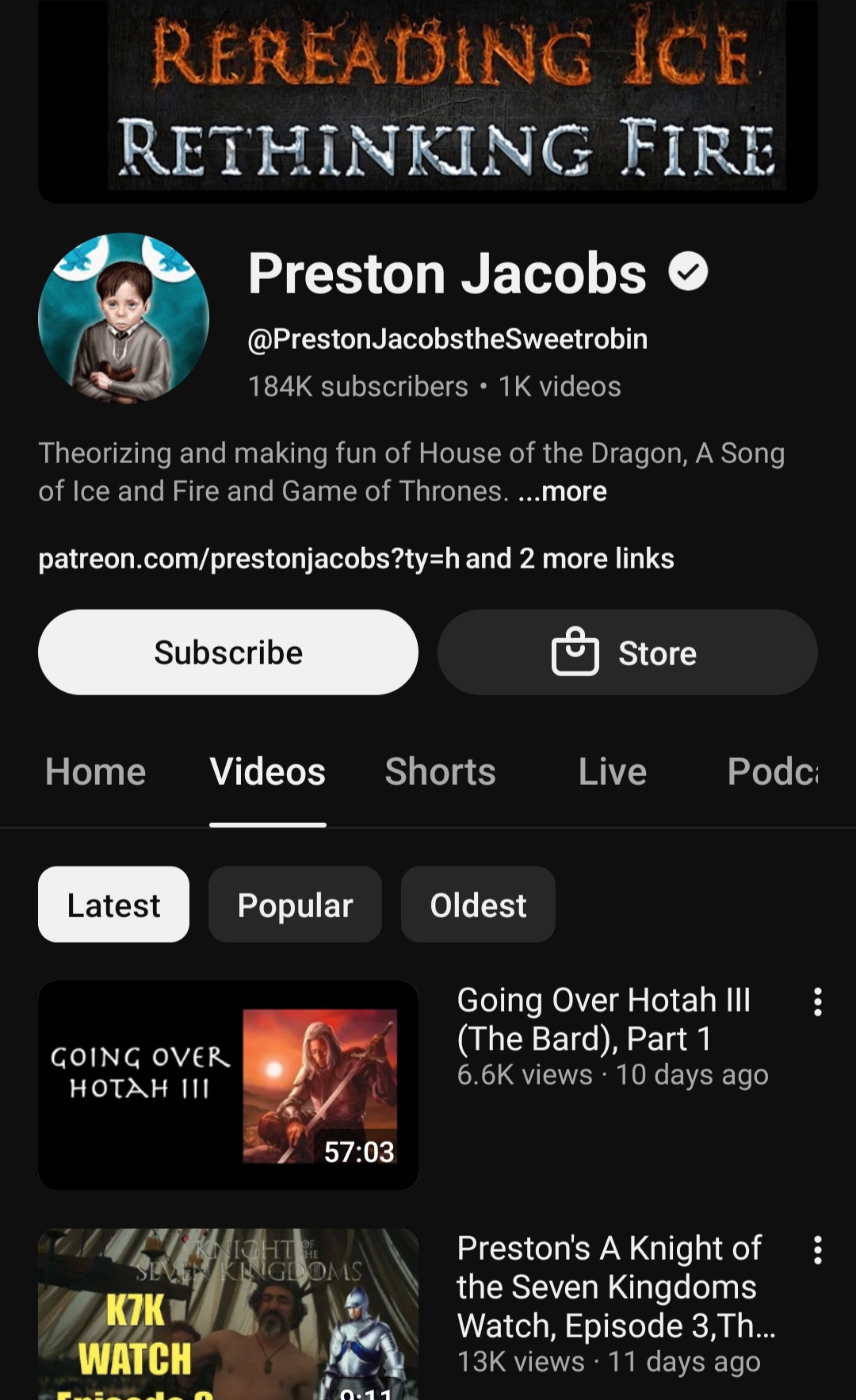Switch to the Shorts tab
The width and height of the screenshot is (856, 1400).
point(440,771)
